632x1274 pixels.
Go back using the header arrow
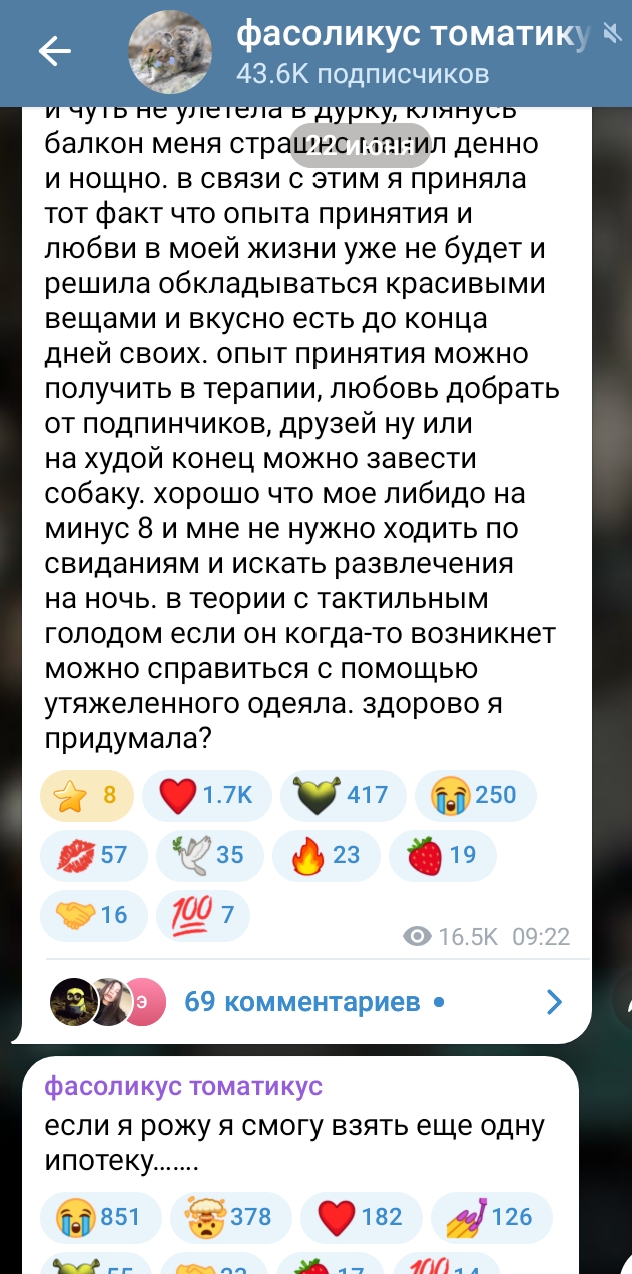pos(53,52)
